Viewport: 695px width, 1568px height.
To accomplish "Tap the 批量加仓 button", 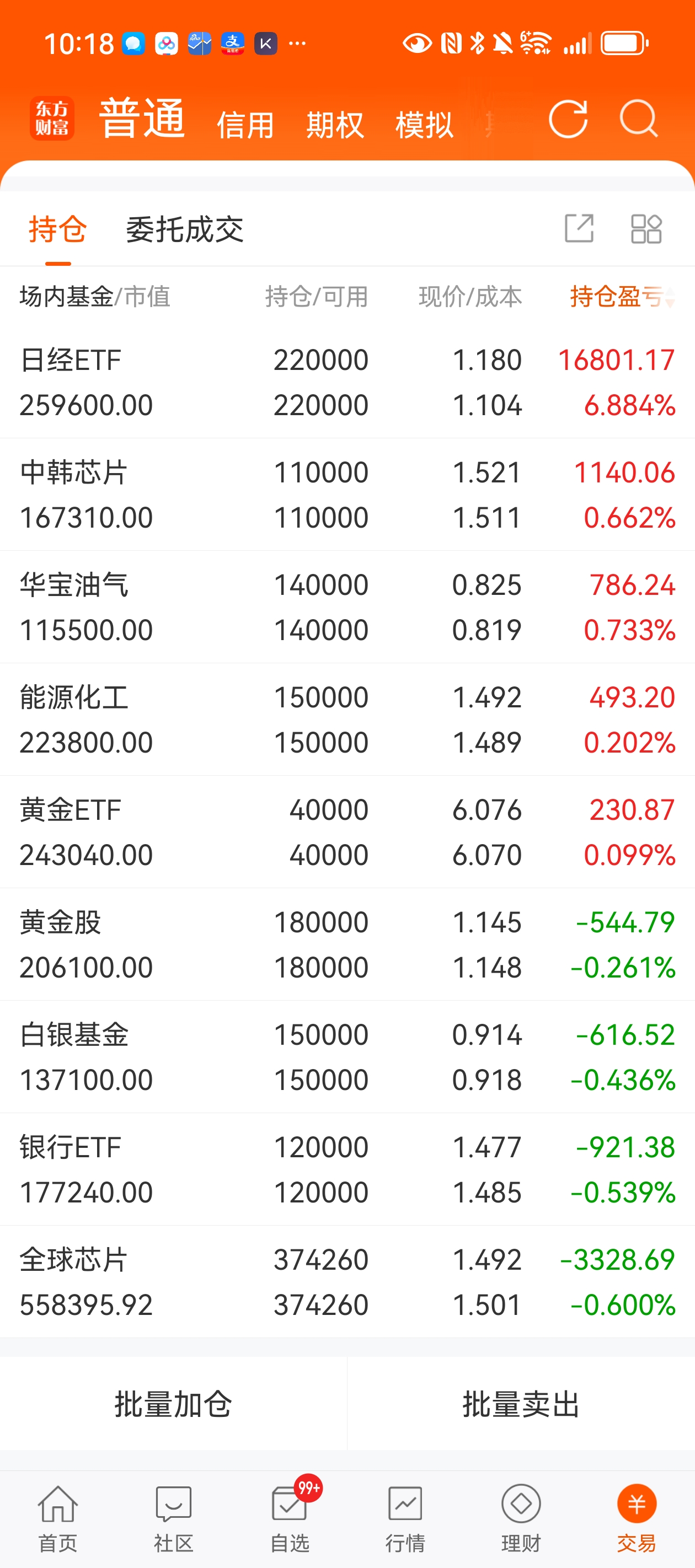I will (x=173, y=1404).
